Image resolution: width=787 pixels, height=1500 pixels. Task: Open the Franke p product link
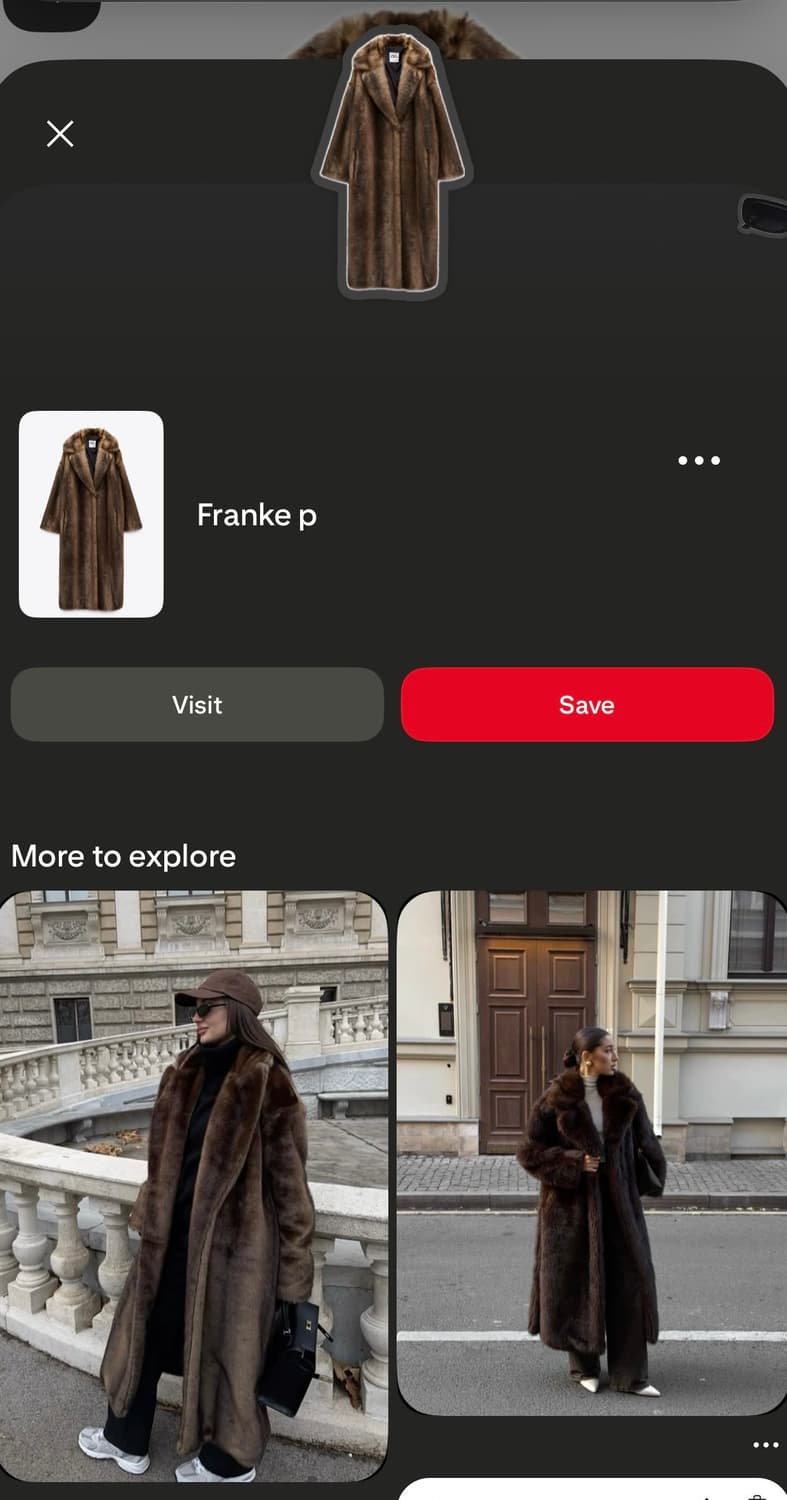tap(196, 705)
